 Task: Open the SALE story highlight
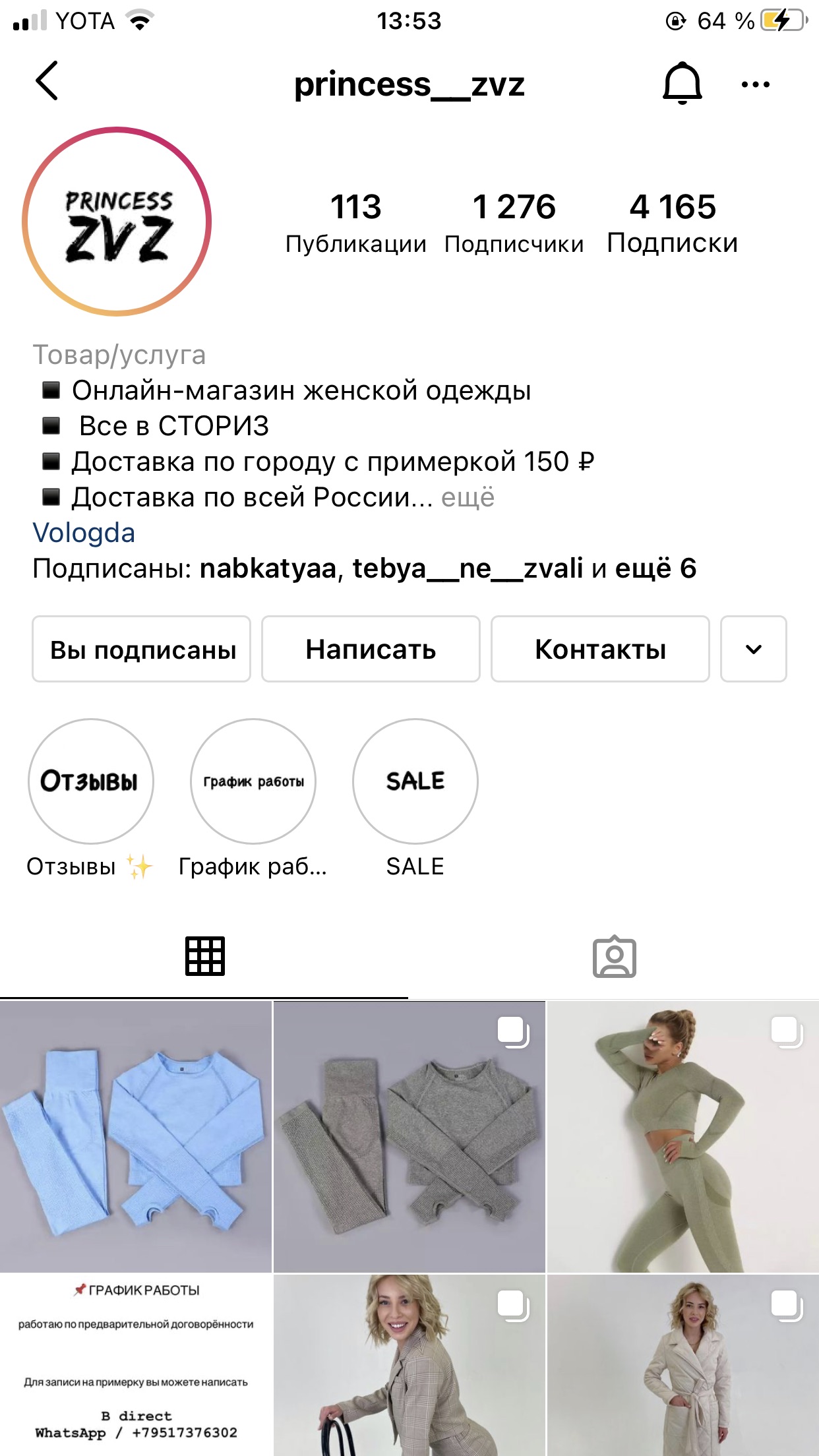(415, 782)
